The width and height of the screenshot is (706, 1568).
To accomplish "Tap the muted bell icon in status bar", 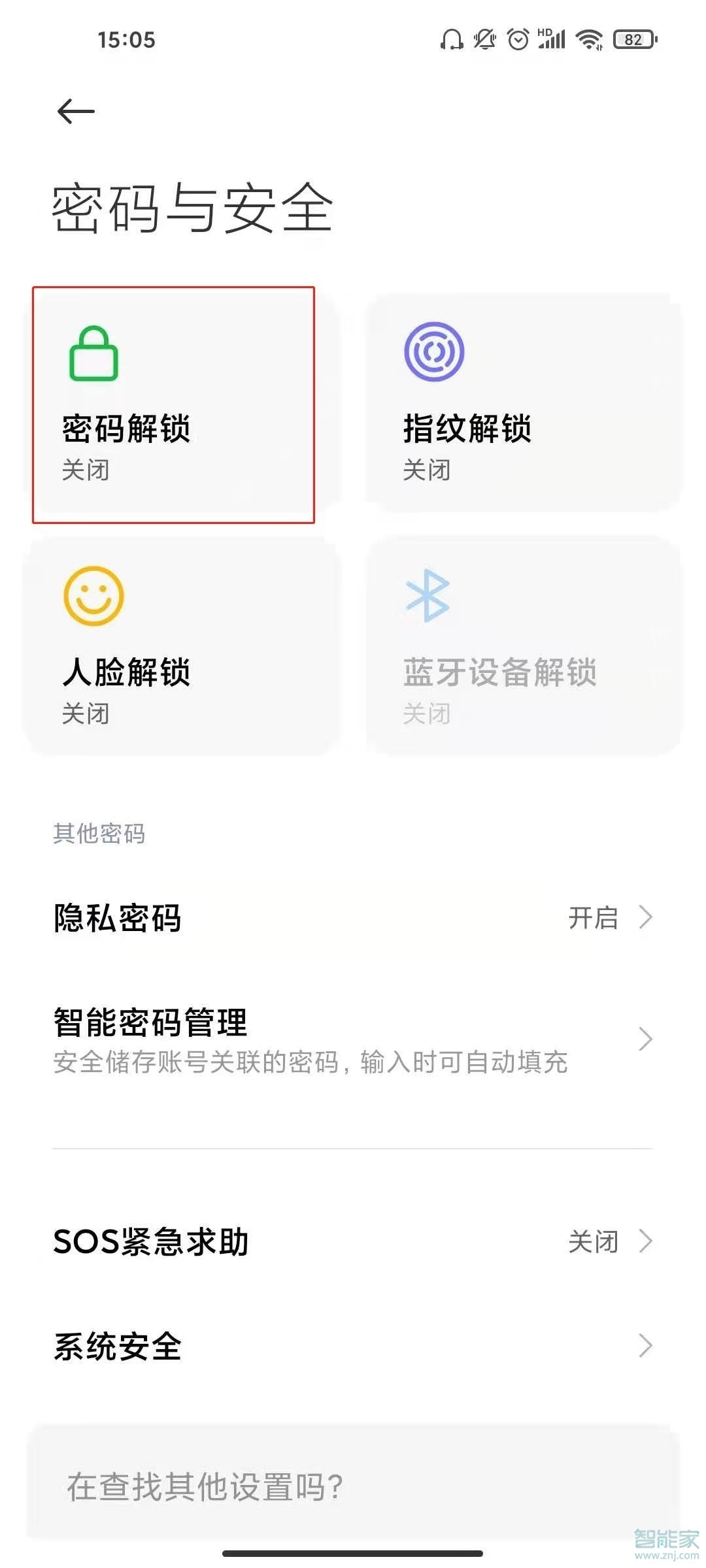I will (484, 41).
